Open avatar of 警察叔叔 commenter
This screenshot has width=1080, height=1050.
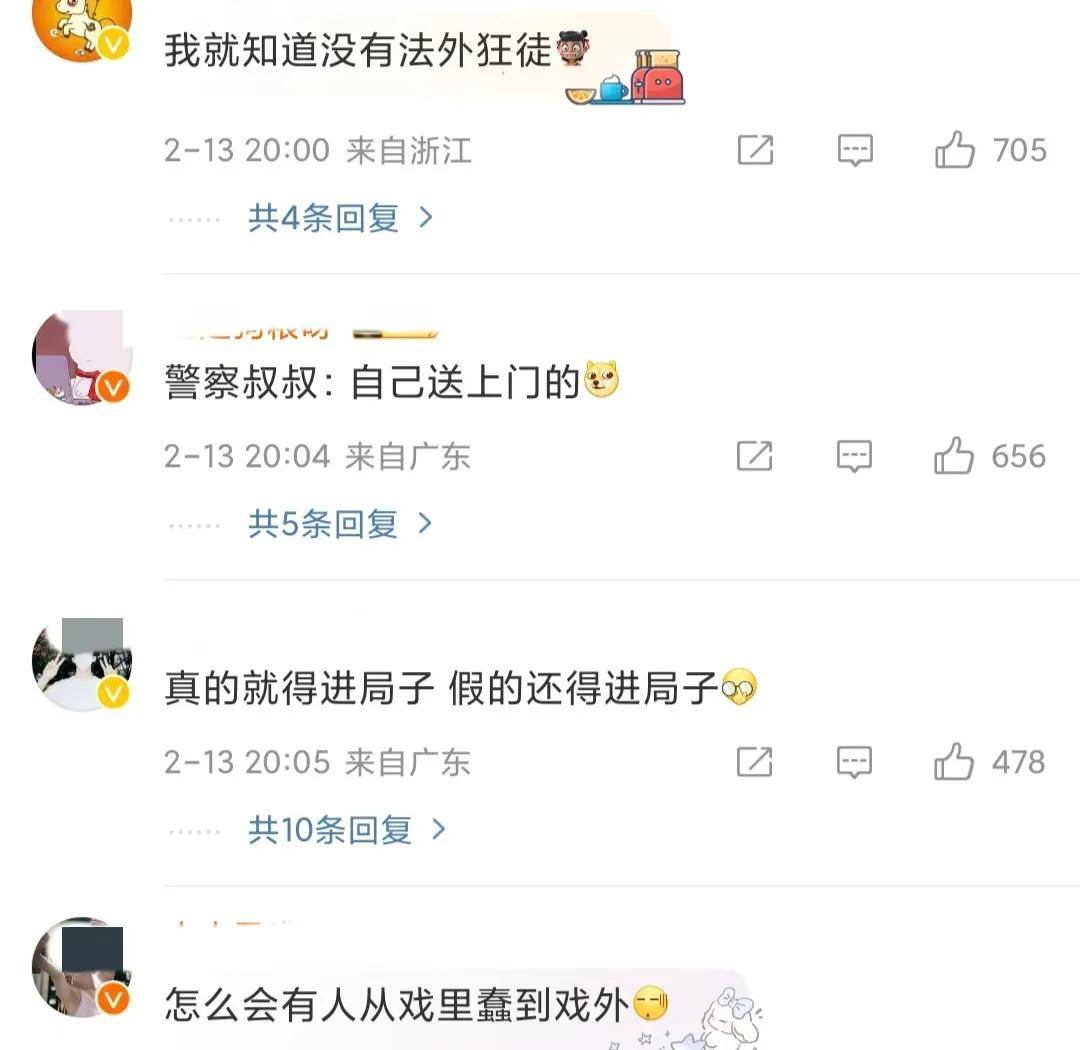[82, 357]
